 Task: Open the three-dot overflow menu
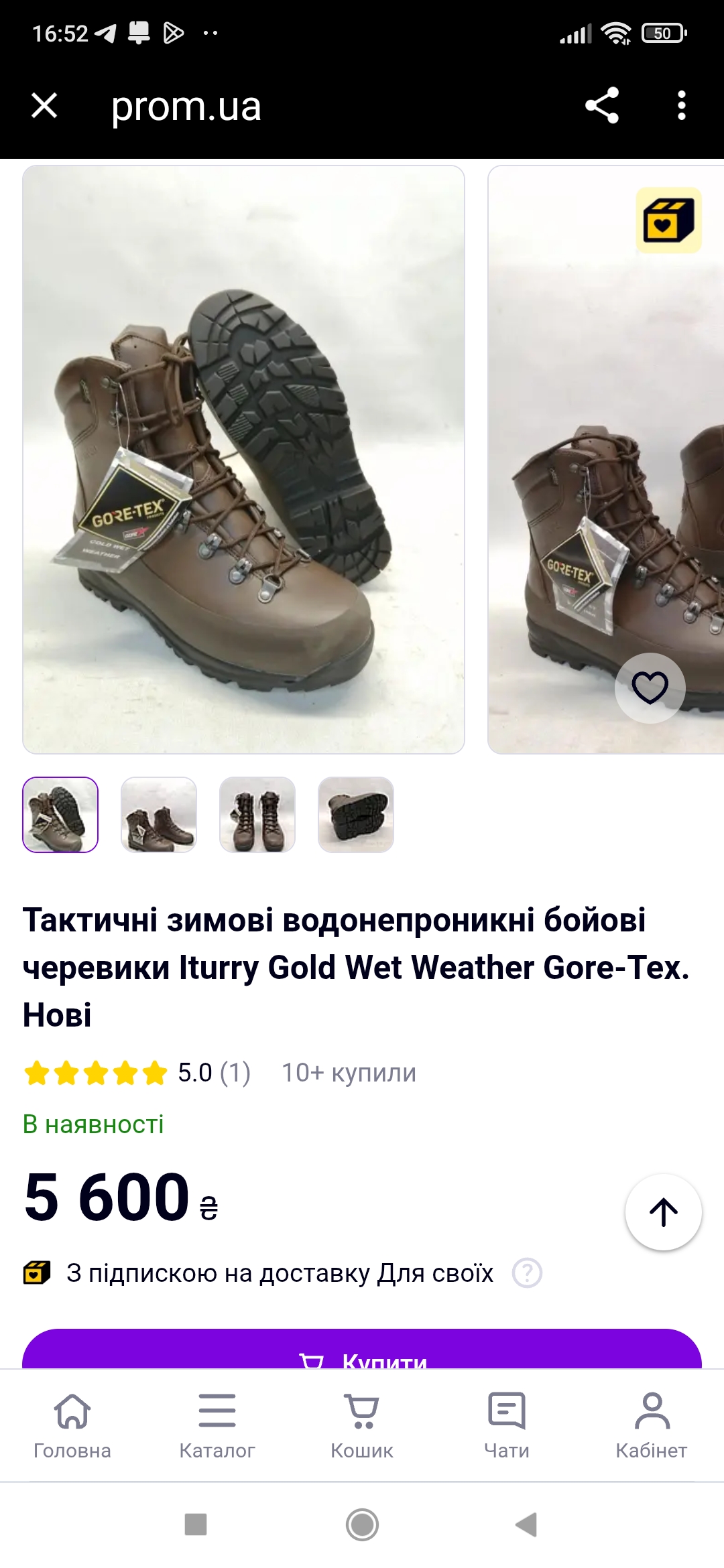click(x=682, y=105)
